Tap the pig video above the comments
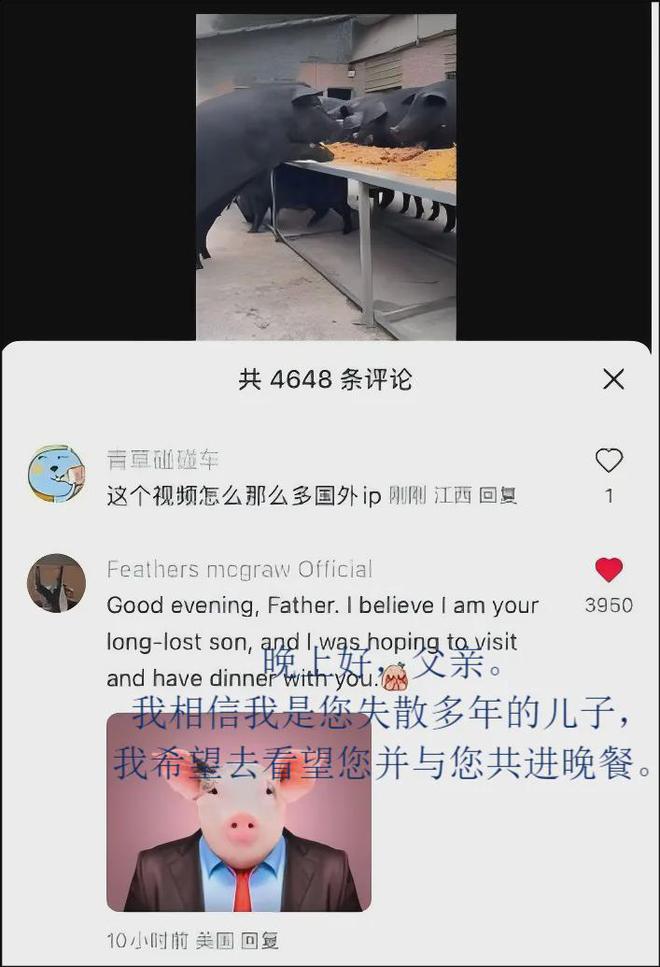Image resolution: width=660 pixels, height=967 pixels. [x=326, y=177]
